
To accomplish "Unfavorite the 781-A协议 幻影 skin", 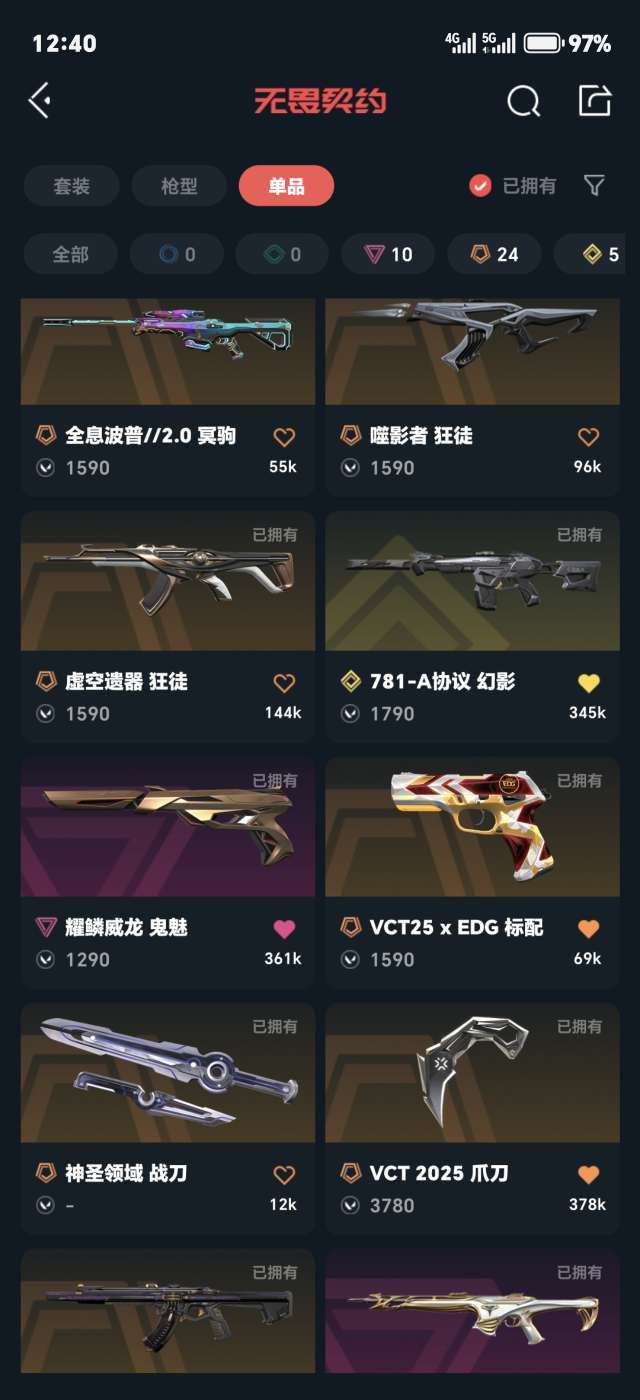I will 588,683.
